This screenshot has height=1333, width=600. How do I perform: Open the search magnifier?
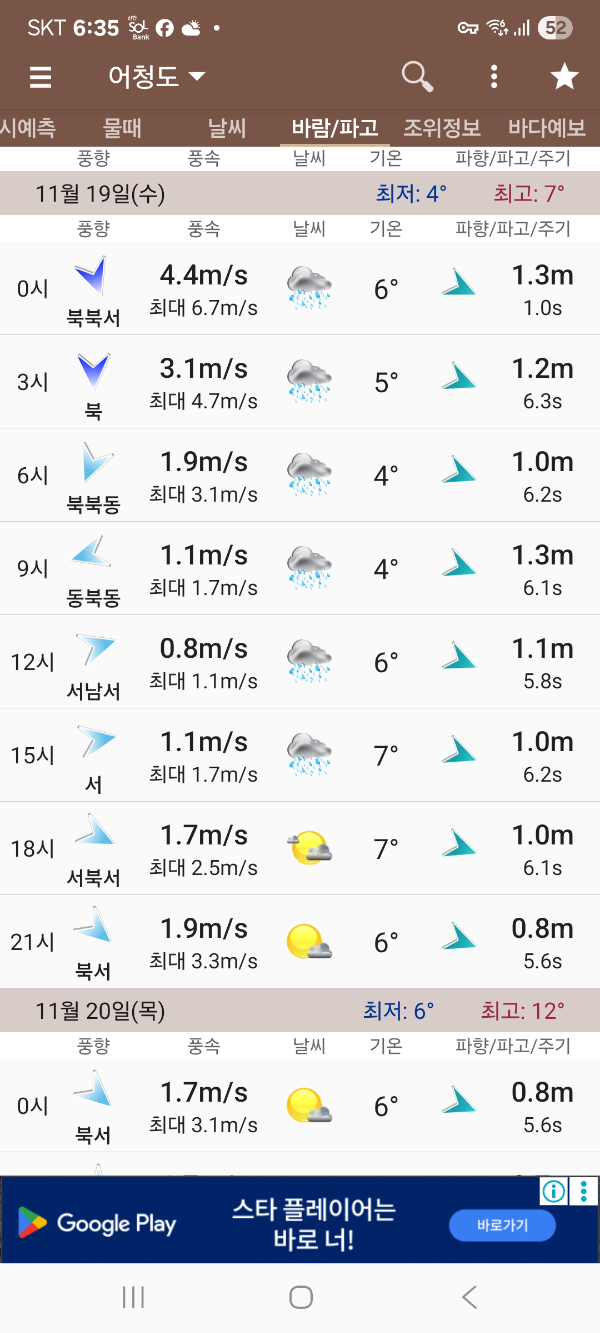[x=417, y=76]
